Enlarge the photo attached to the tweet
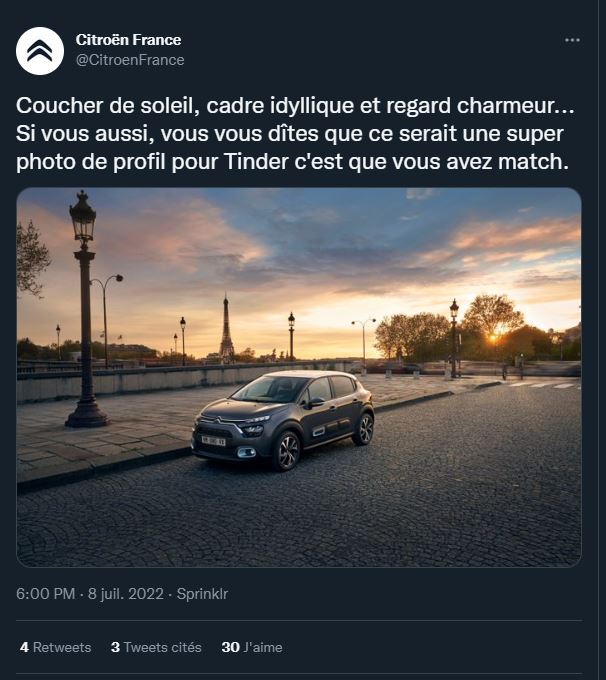606x680 pixels. 298,377
